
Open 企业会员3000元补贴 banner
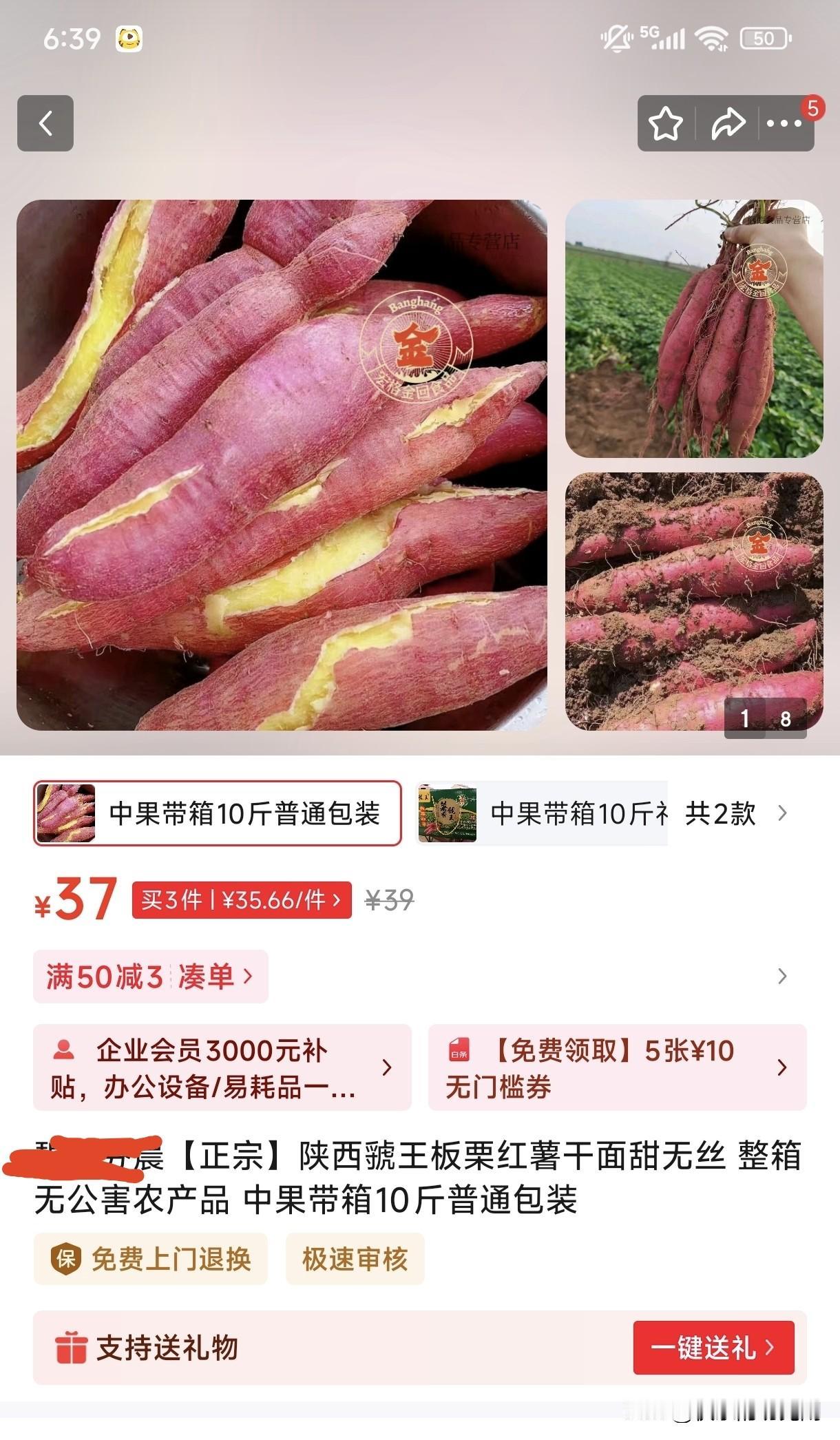click(222, 1067)
